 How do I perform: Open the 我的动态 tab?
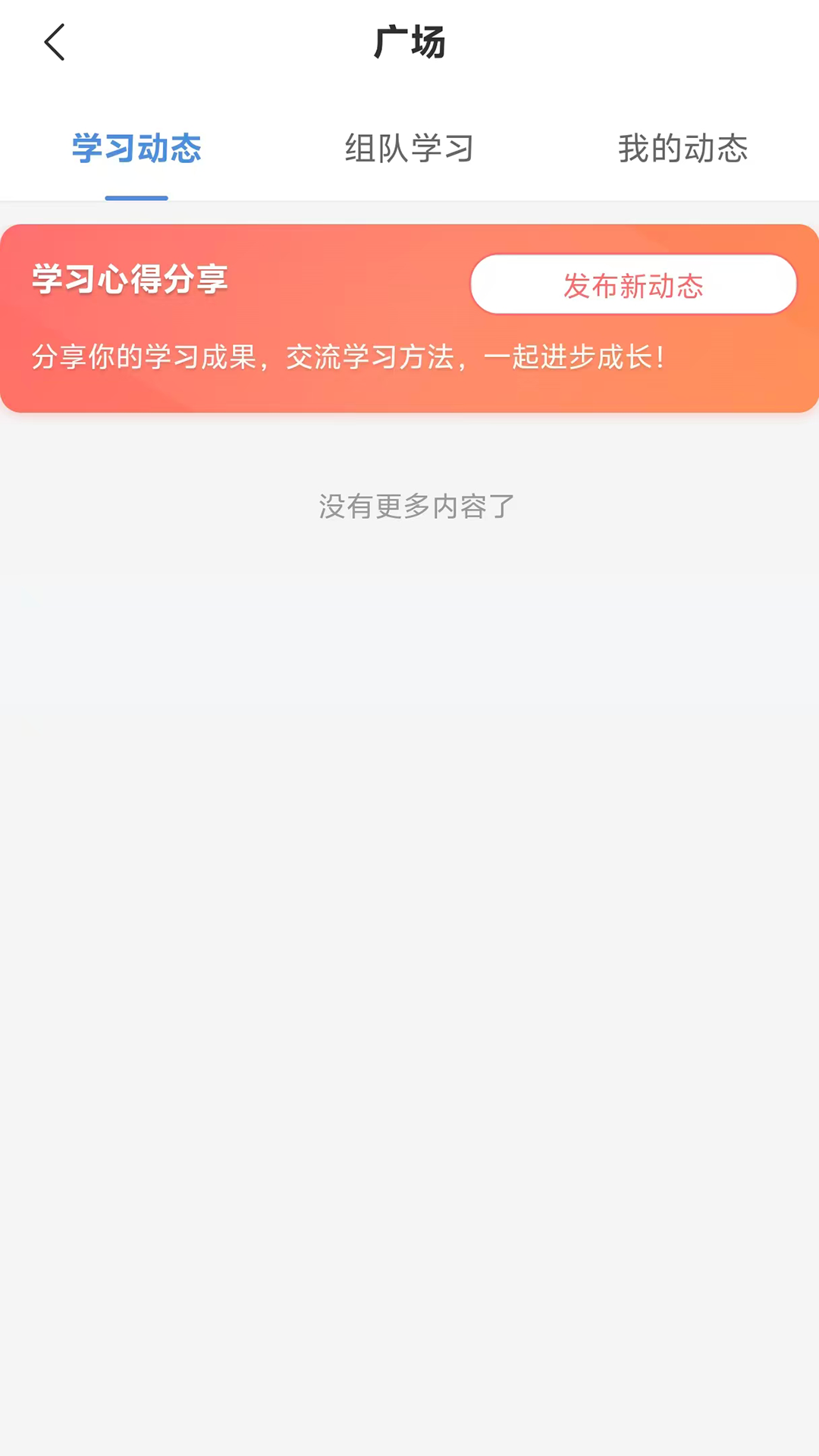pyautogui.click(x=682, y=149)
